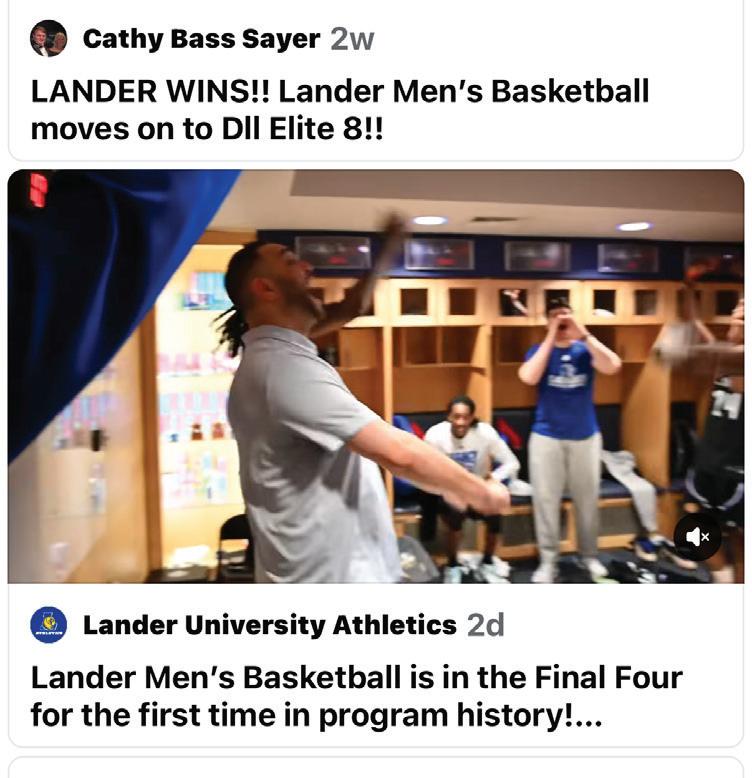This screenshot has width=752, height=778.
Task: Open the Lander locker room celebration video
Action: coord(375,375)
